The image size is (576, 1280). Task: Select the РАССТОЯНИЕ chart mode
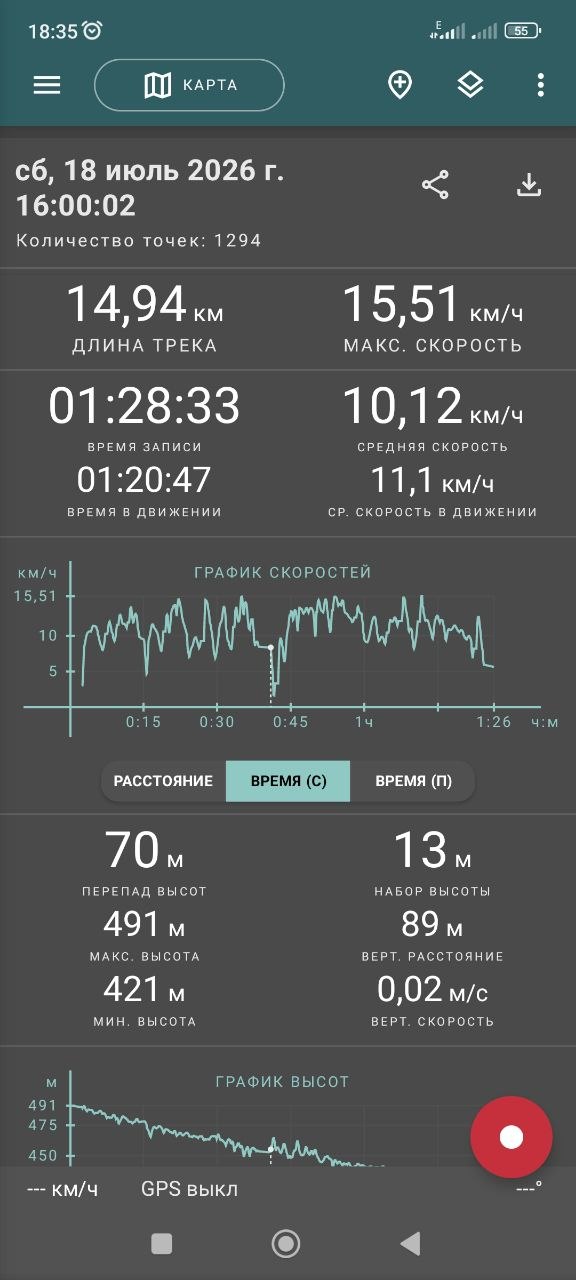click(163, 781)
